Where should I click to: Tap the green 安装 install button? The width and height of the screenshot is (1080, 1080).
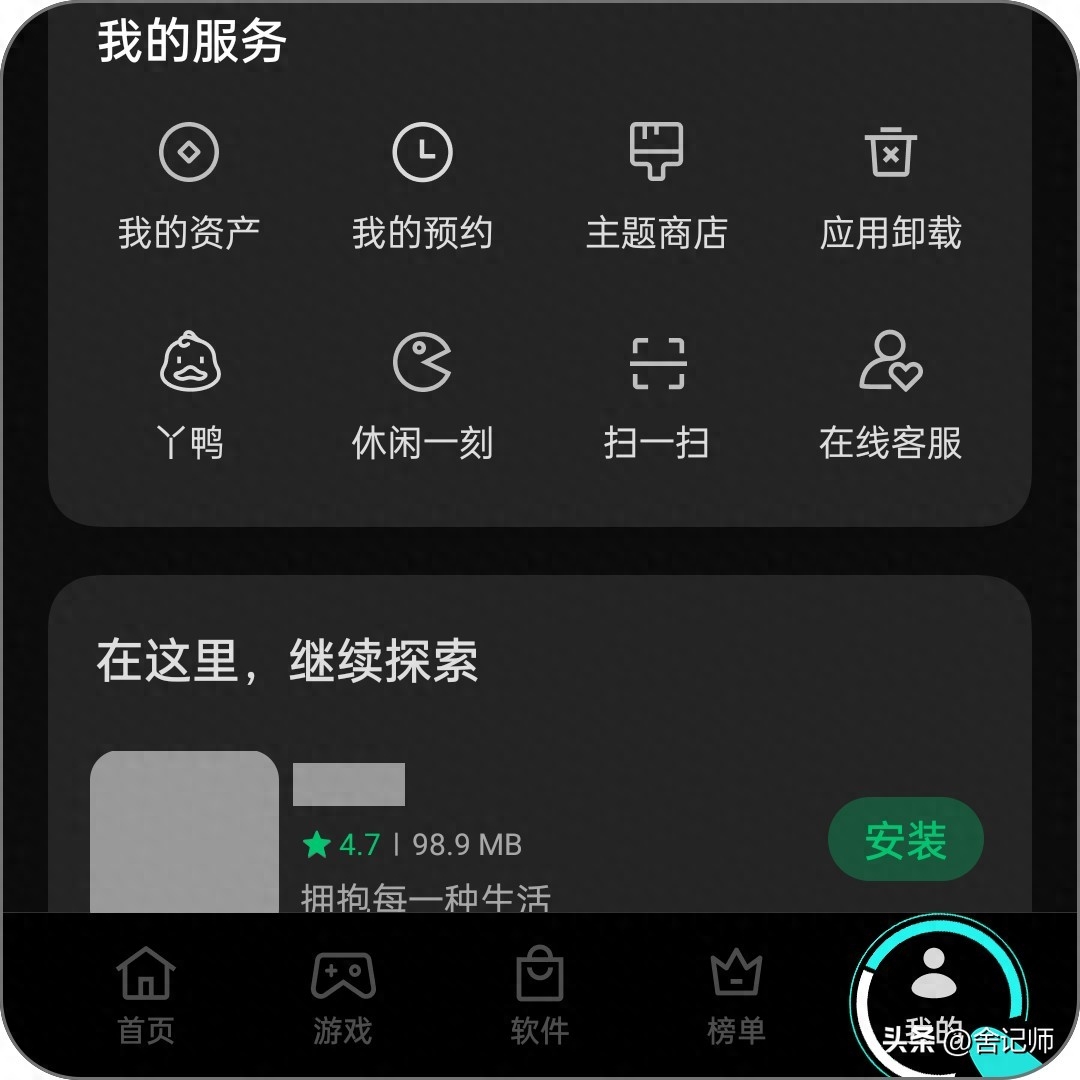905,840
